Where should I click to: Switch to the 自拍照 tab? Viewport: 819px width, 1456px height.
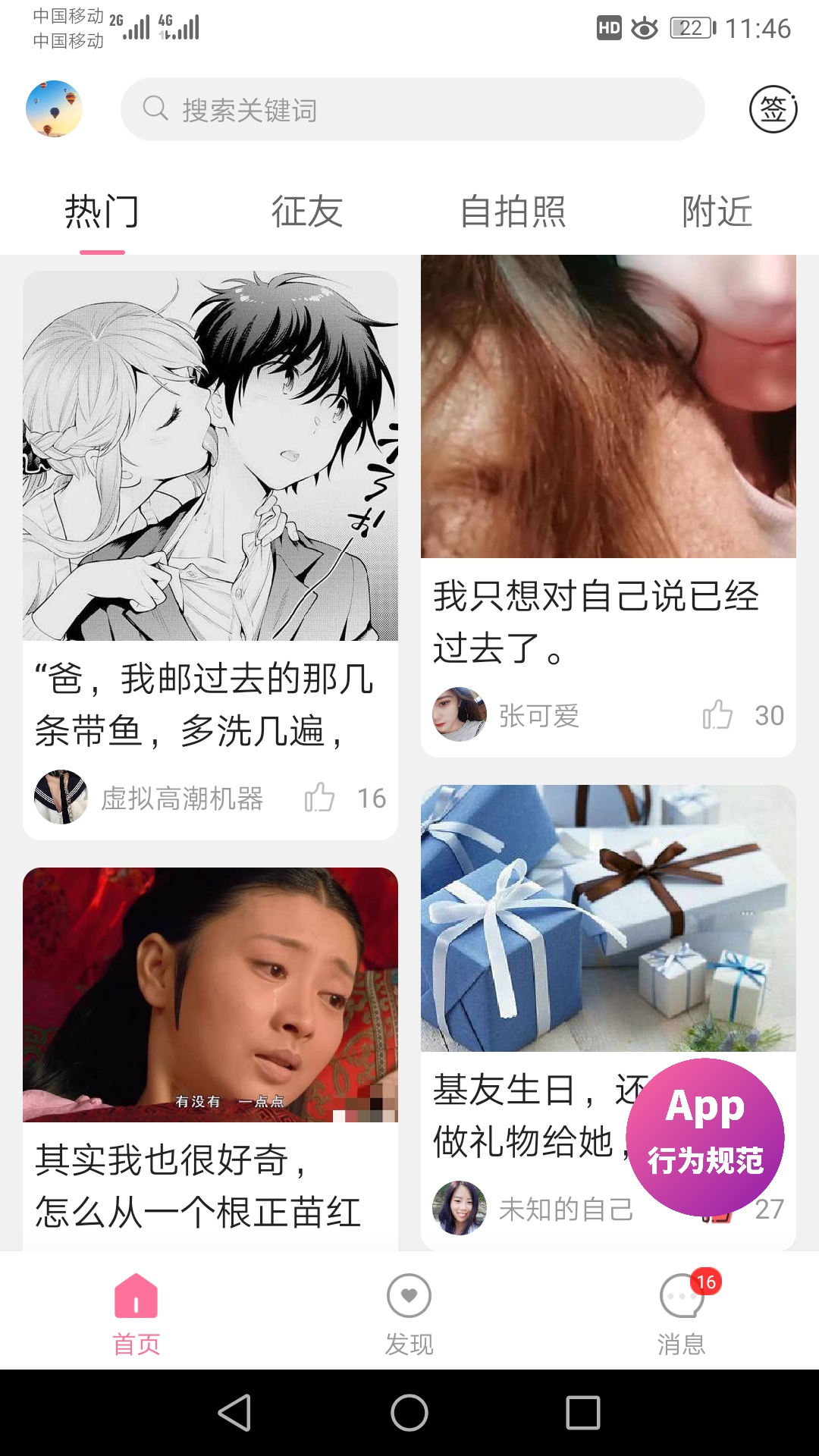(513, 213)
